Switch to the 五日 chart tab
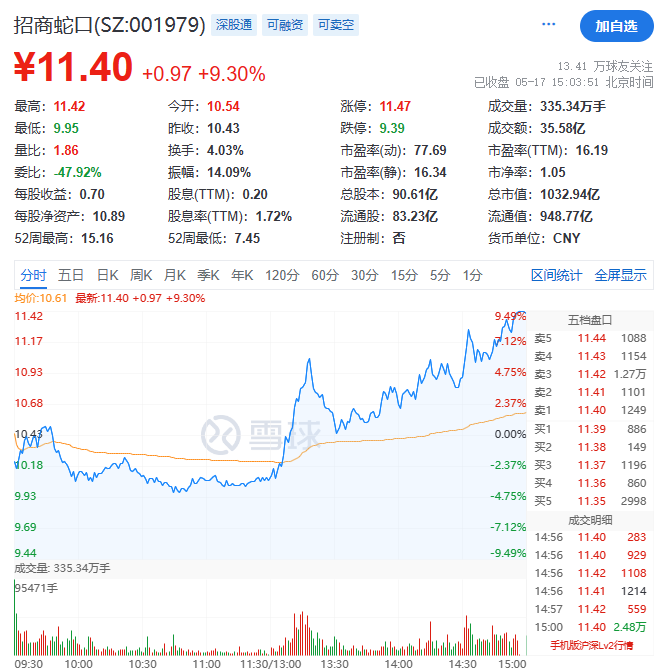 [71, 275]
